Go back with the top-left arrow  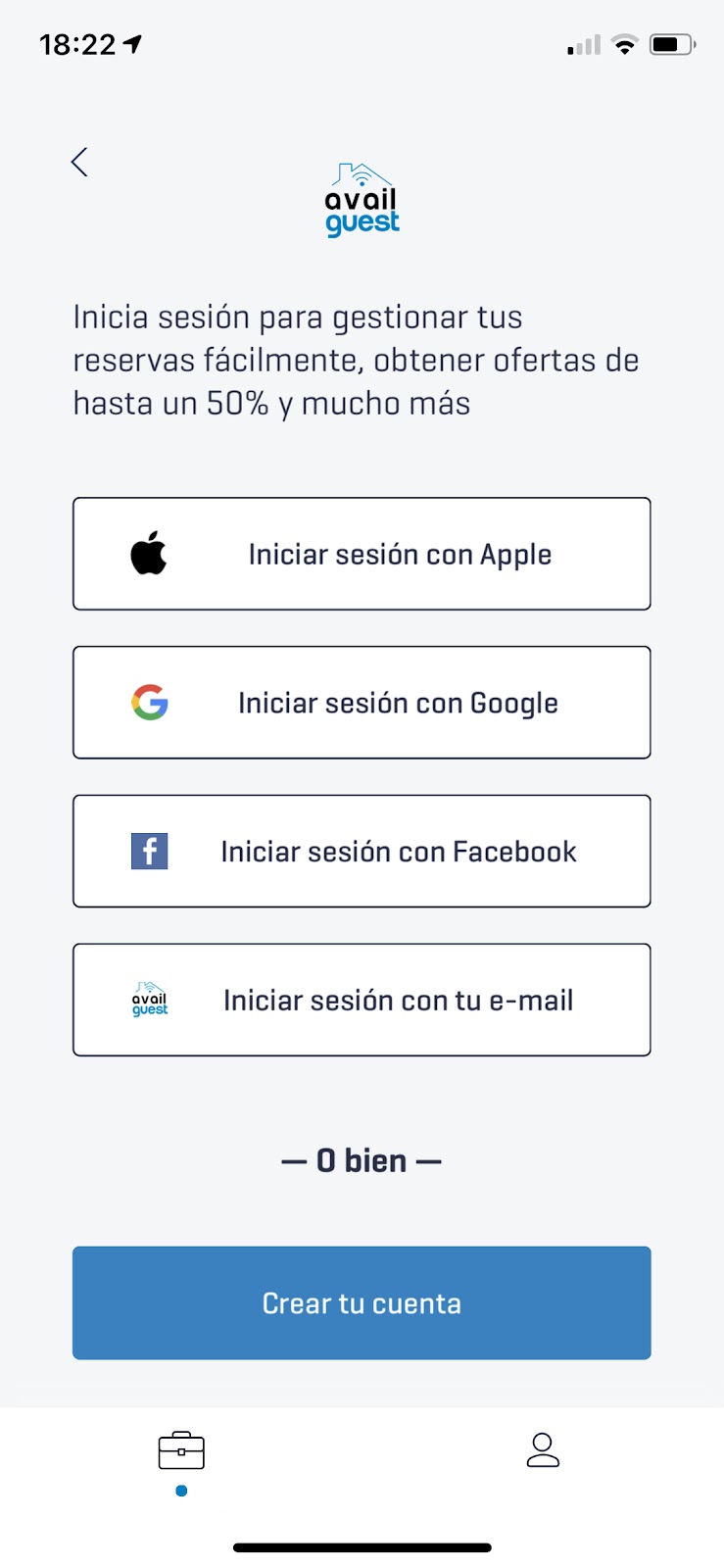(x=79, y=162)
